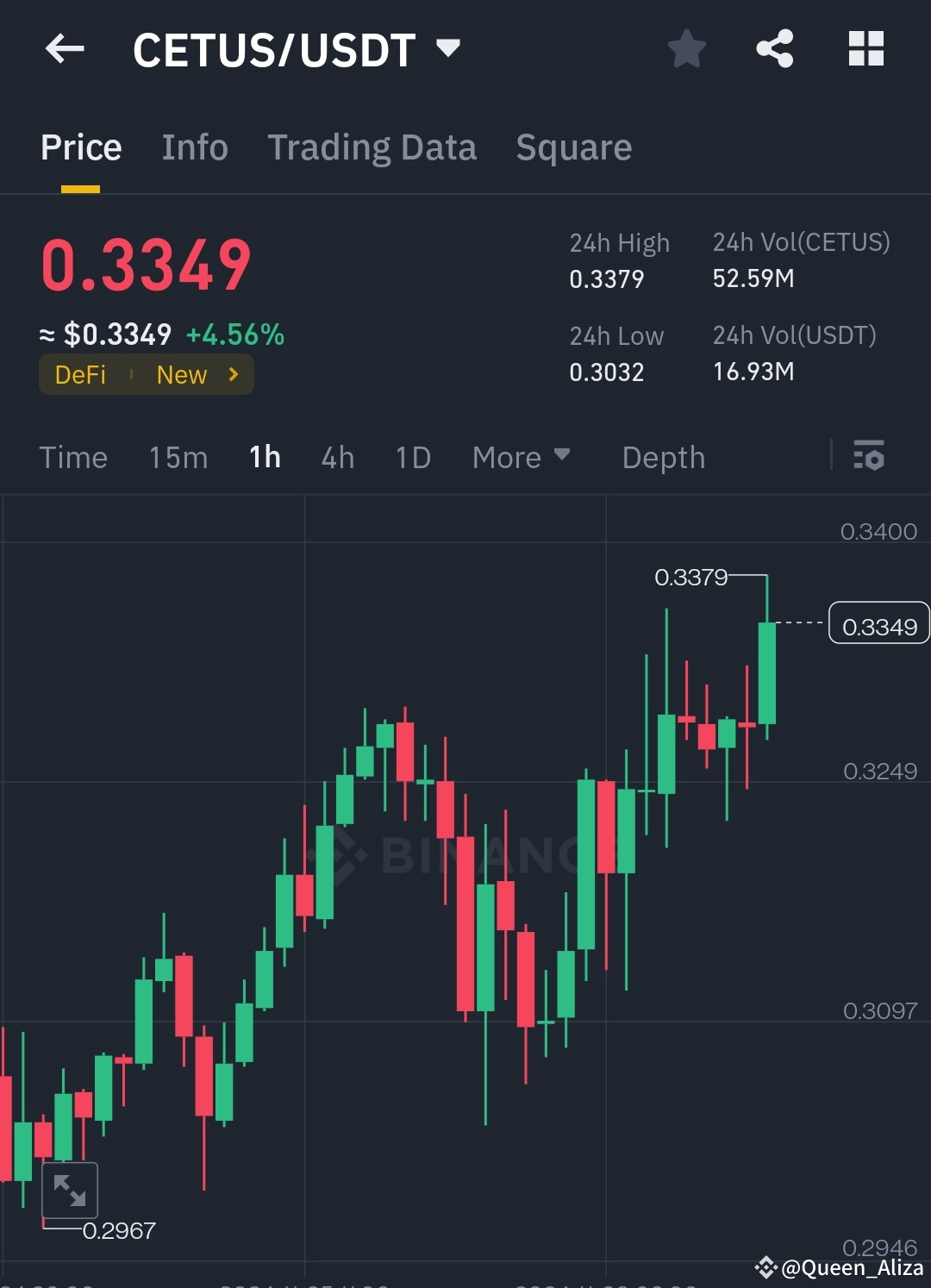Expand chart to fullscreen with arrows icon

click(70, 1190)
